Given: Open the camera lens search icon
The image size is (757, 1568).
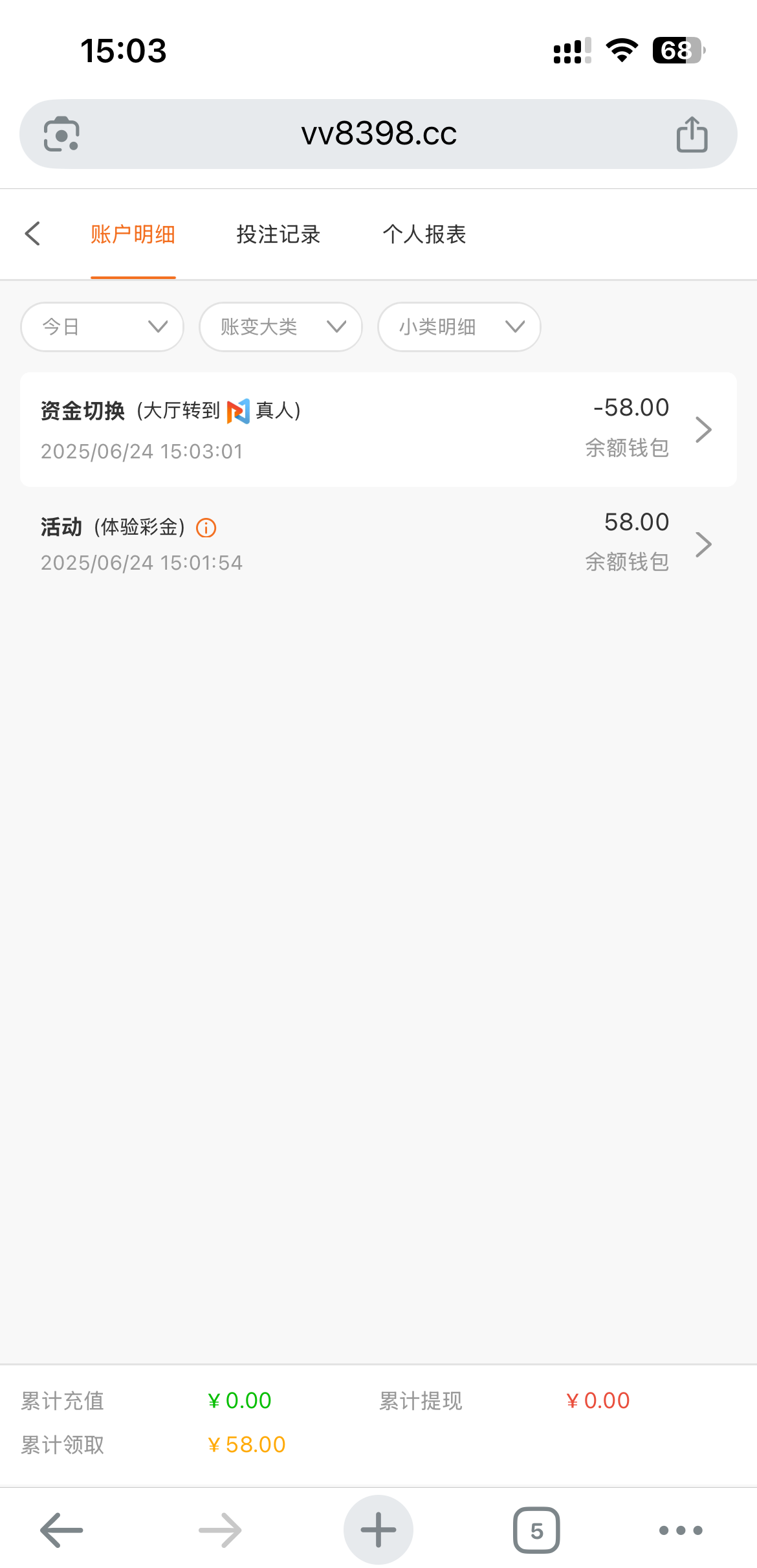Looking at the screenshot, I should (x=61, y=134).
